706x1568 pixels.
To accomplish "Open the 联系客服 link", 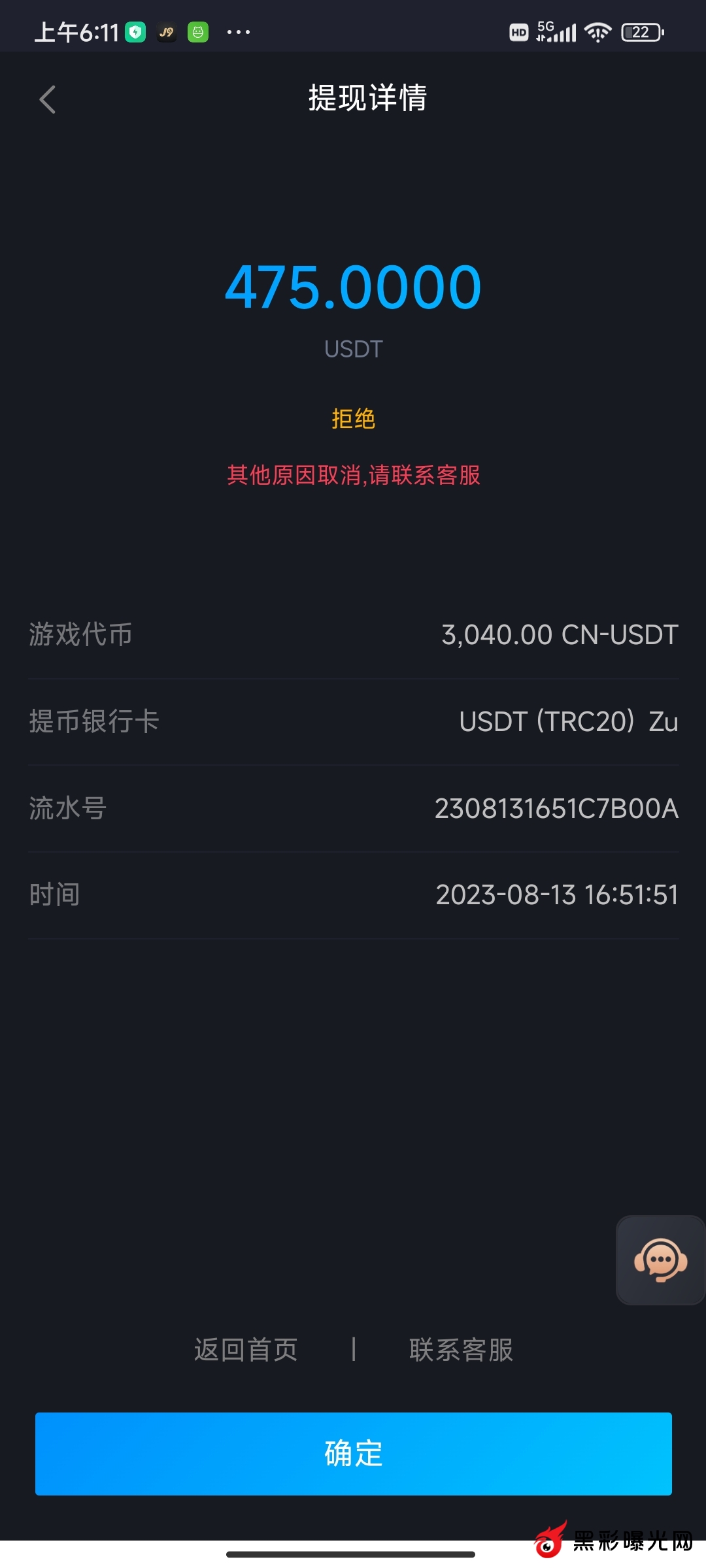I will tap(461, 1350).
